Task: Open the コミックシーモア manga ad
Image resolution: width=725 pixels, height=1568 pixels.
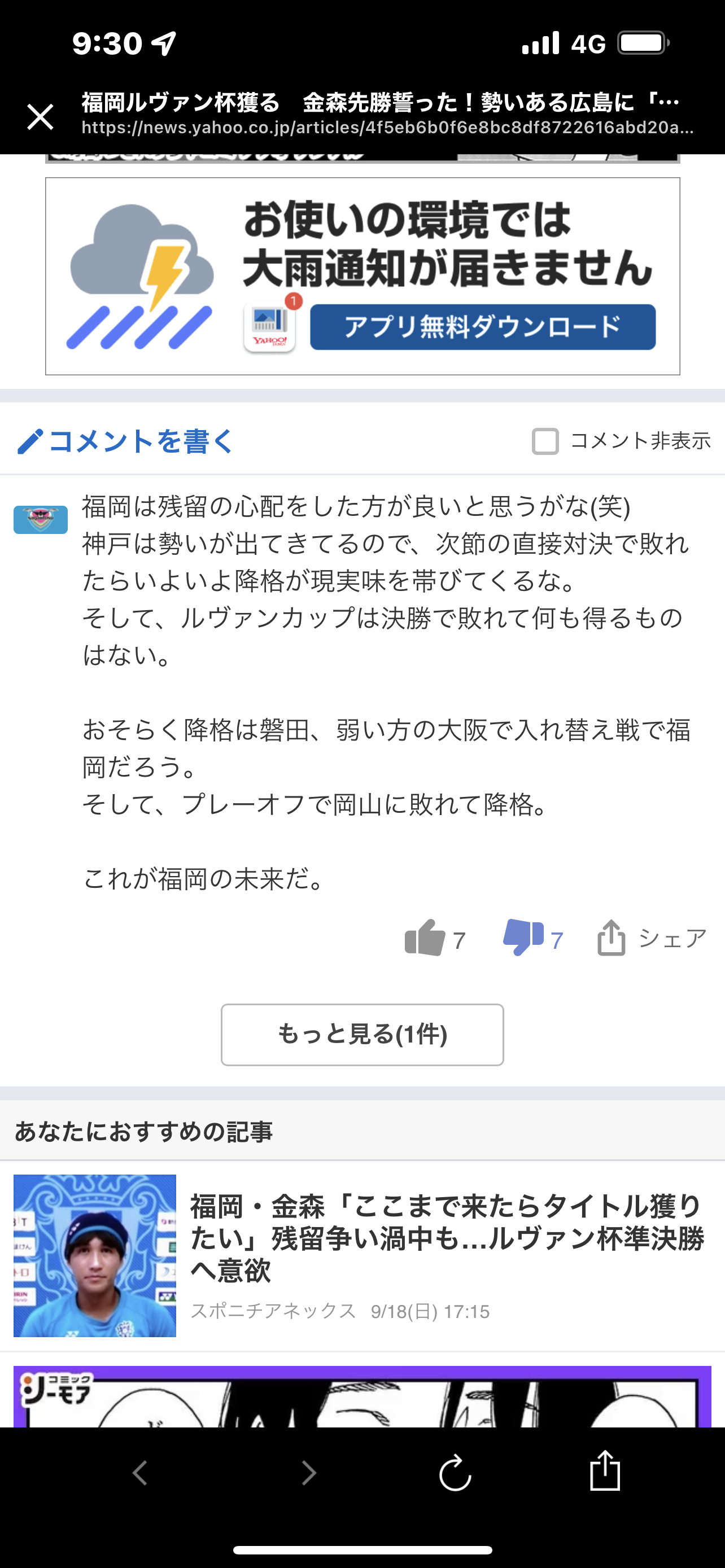Action: coord(362,1396)
